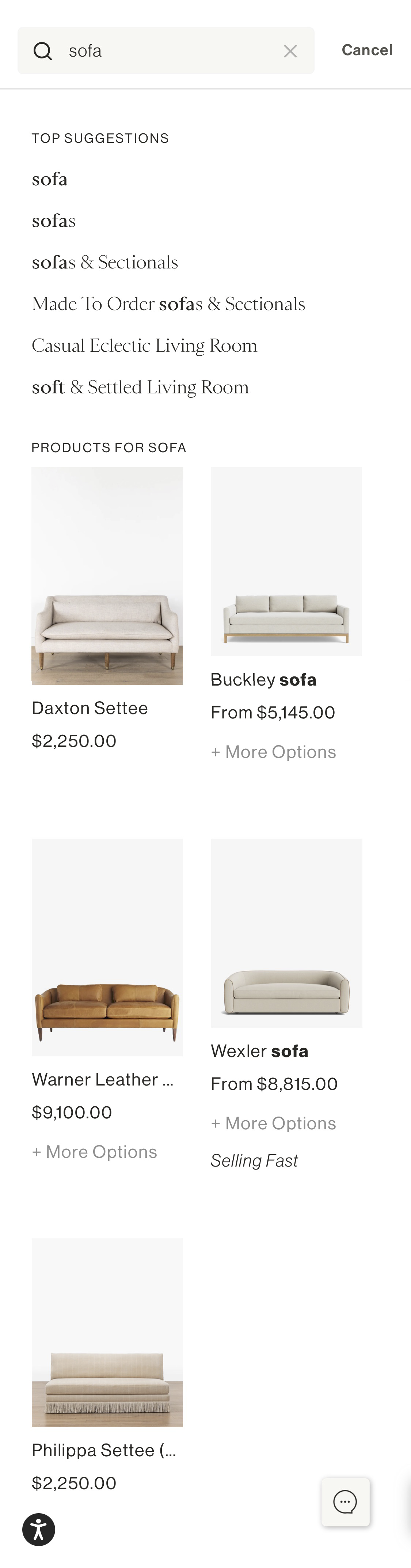Open Casual Eclectic Living Room suggestion
The width and height of the screenshot is (411, 1568).
pyautogui.click(x=144, y=346)
